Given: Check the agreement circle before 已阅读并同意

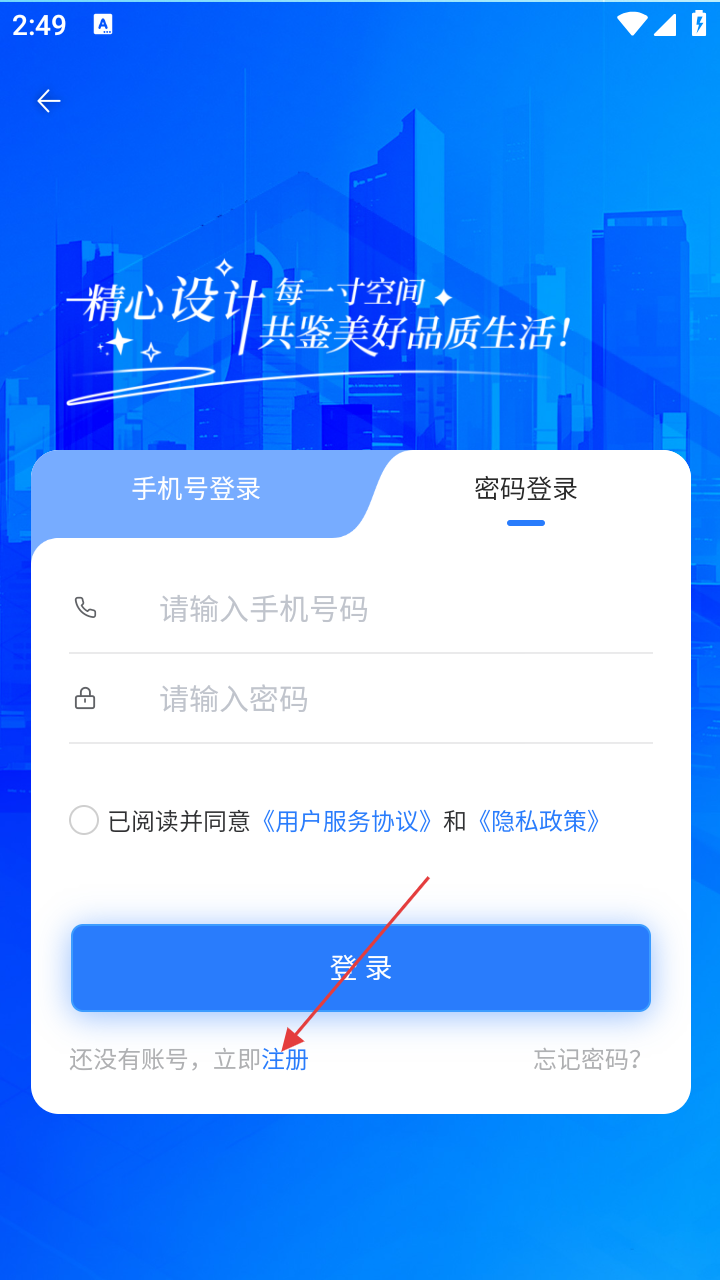Looking at the screenshot, I should (84, 821).
